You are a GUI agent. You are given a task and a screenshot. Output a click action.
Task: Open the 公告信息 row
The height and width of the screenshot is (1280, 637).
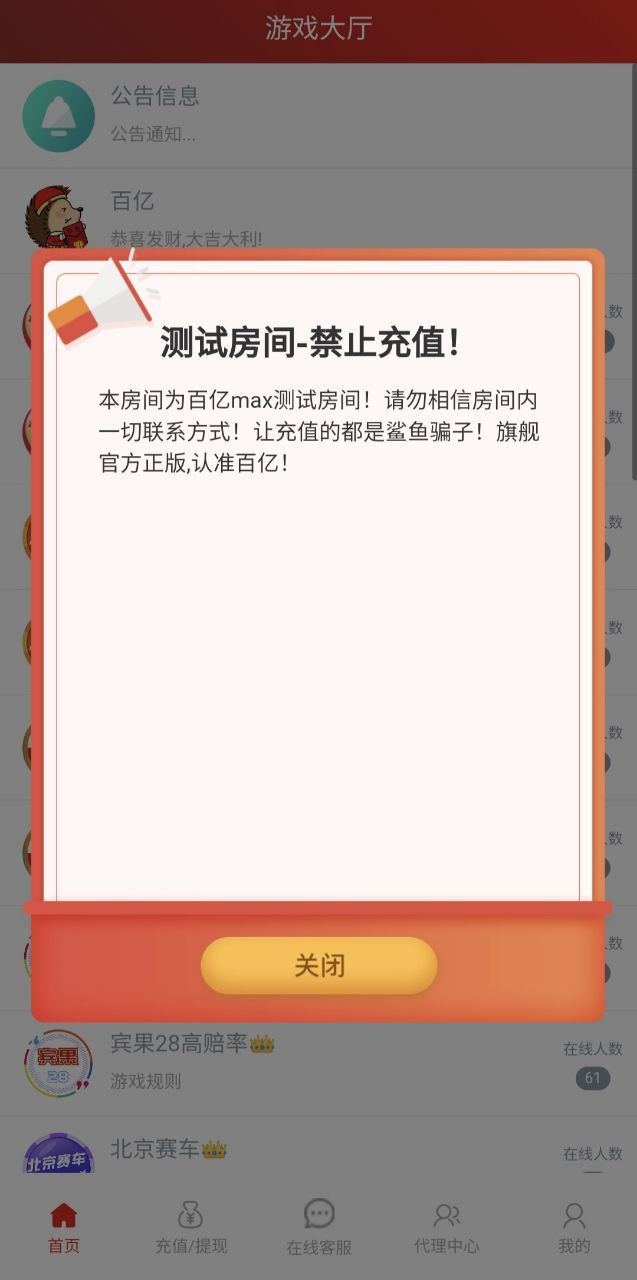click(318, 115)
